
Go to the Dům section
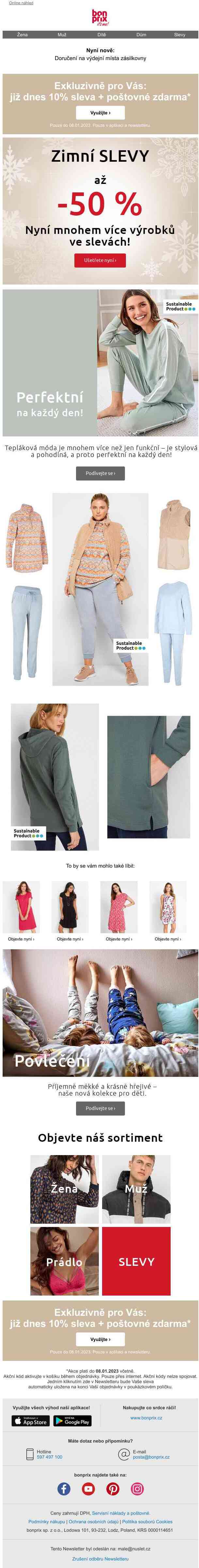tap(141, 35)
